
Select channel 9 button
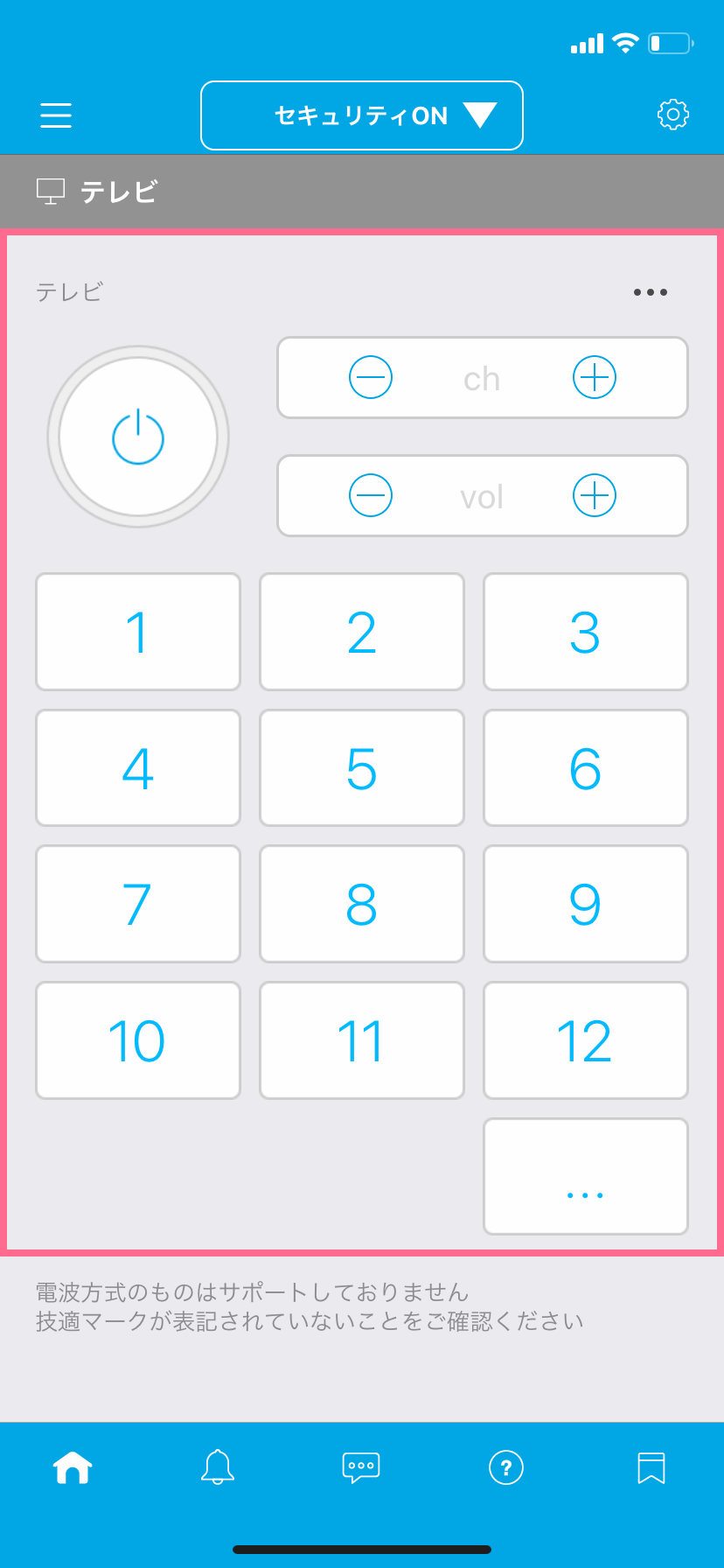pos(586,904)
